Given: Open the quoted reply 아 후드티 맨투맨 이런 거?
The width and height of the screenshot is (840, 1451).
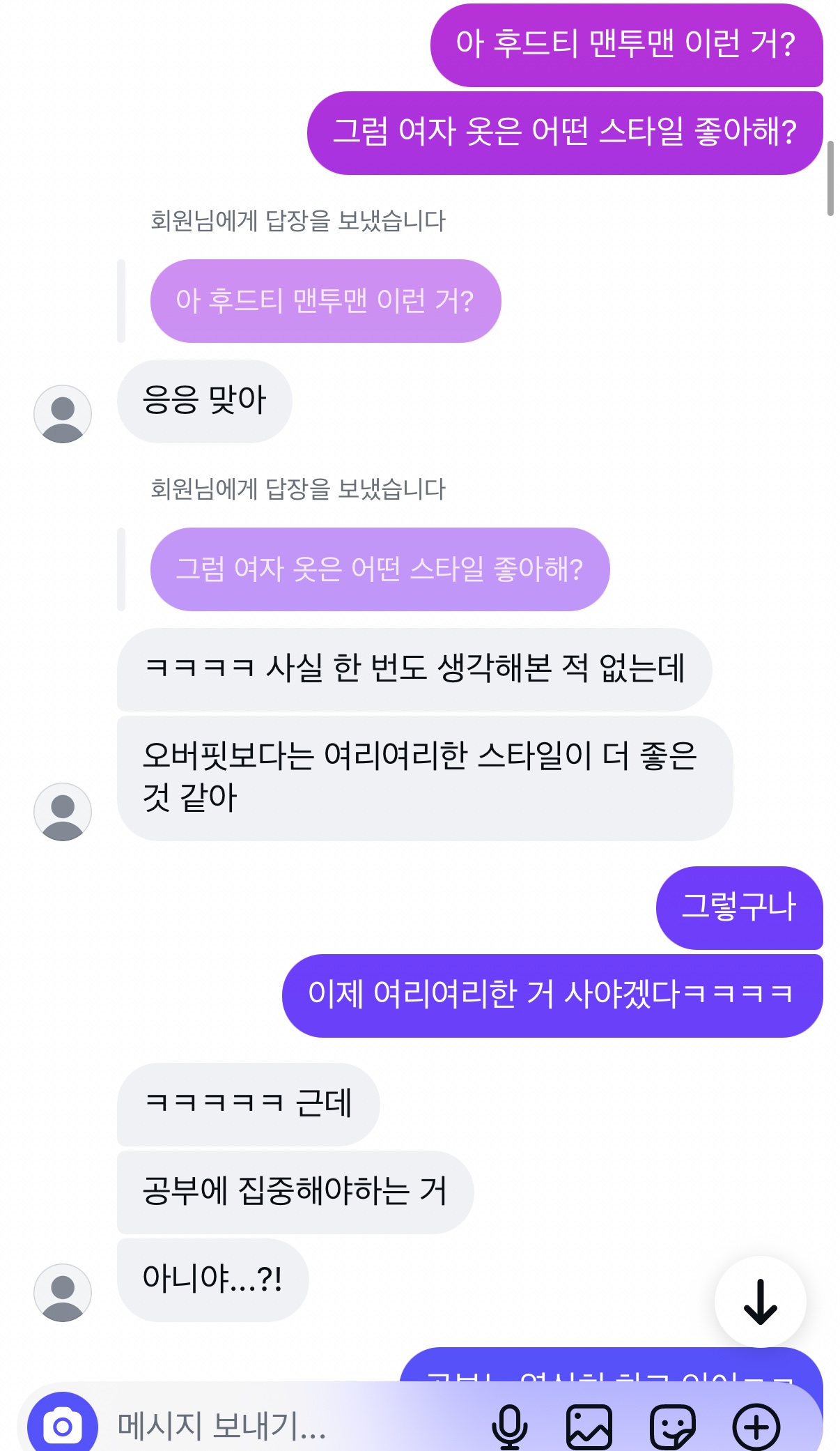Looking at the screenshot, I should click(325, 301).
